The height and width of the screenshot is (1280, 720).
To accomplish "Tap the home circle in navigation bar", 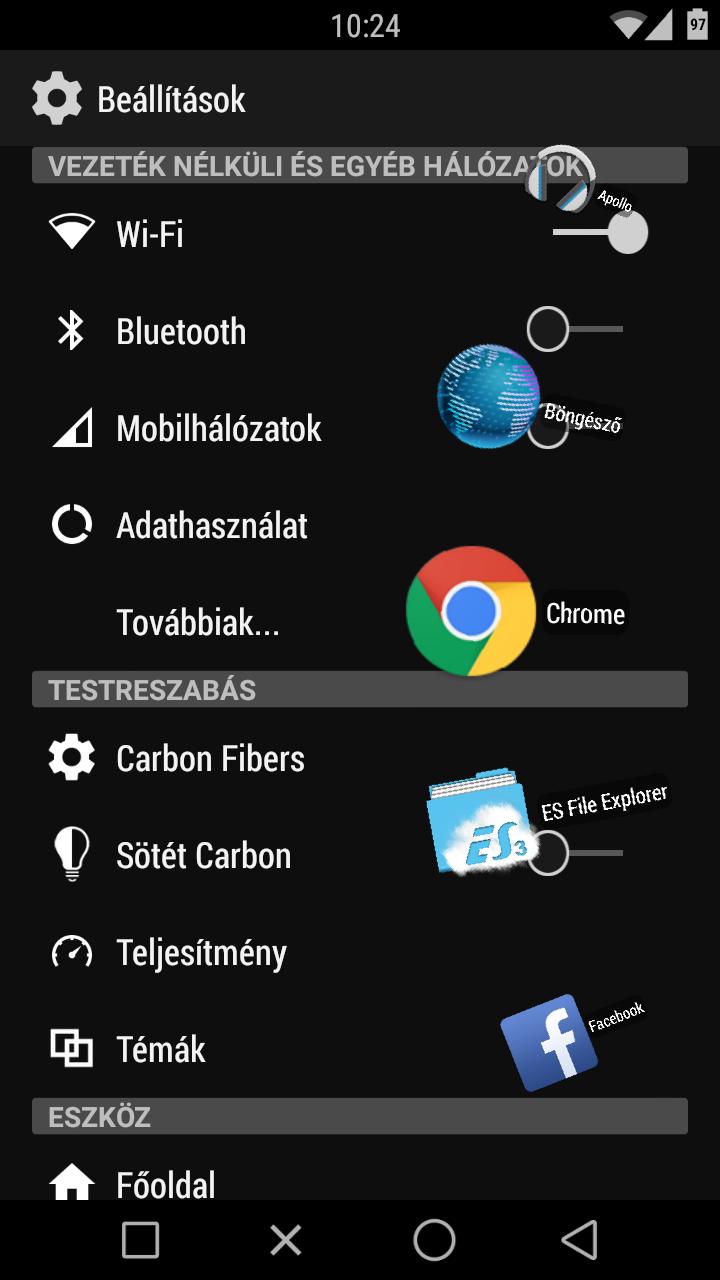I will 434,1240.
